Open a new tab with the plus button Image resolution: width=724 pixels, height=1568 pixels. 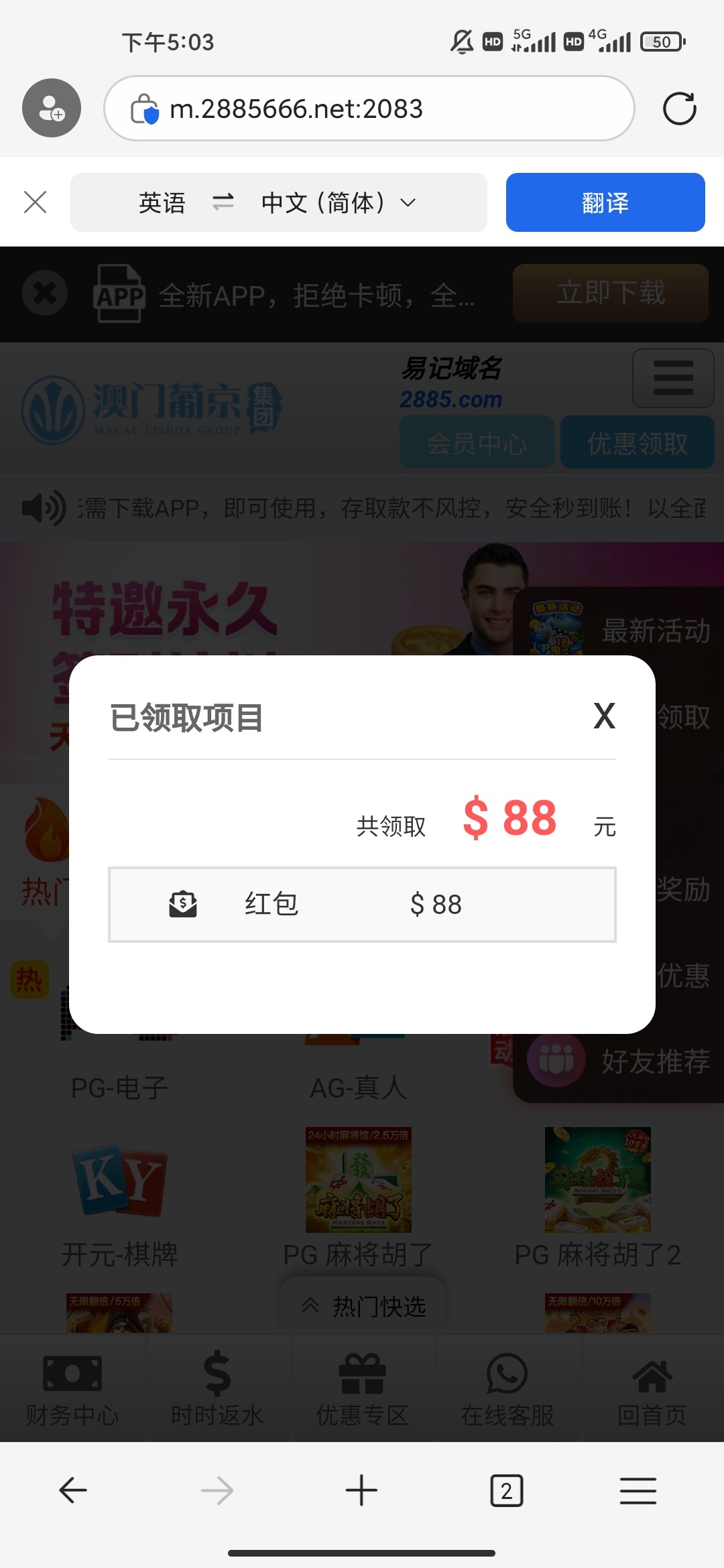tap(361, 1491)
